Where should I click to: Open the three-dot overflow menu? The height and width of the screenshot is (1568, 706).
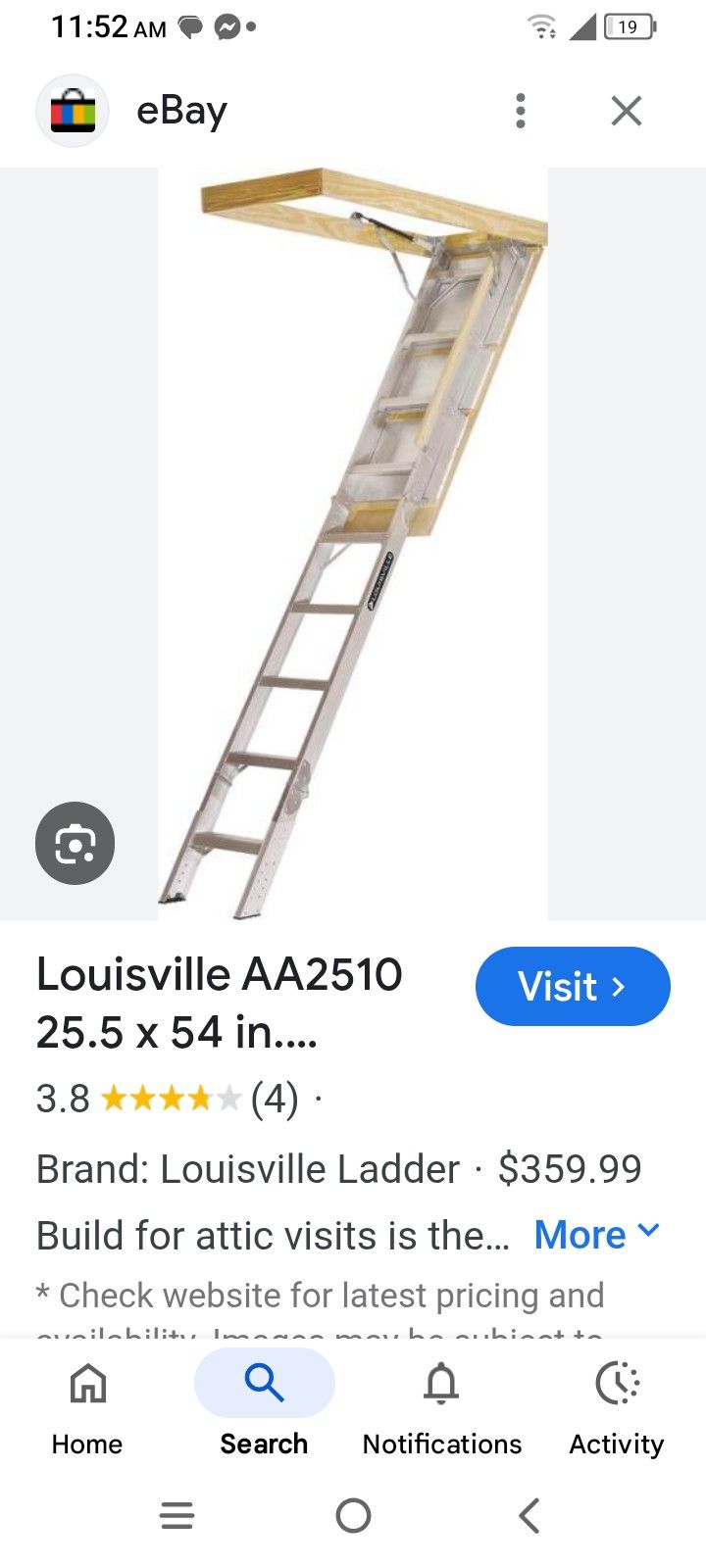[521, 110]
